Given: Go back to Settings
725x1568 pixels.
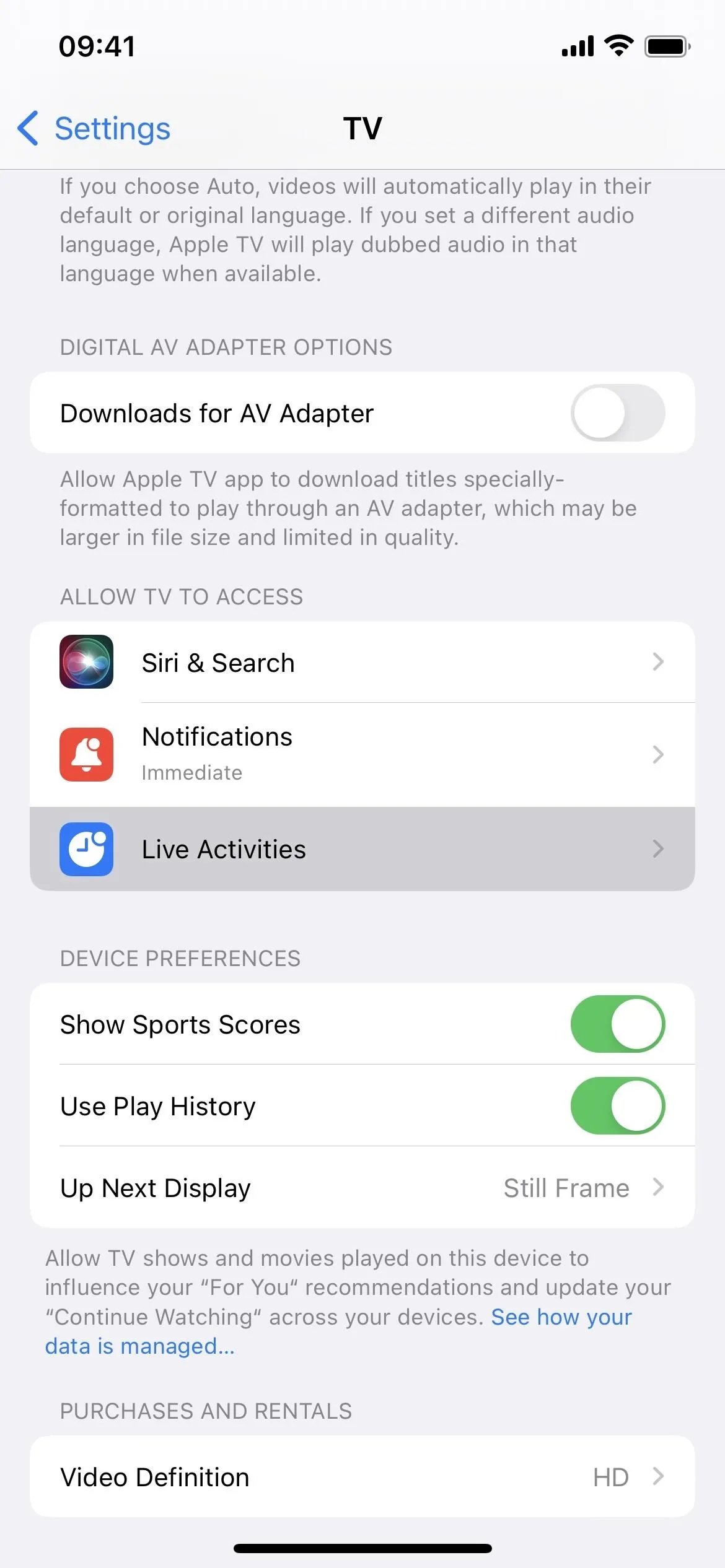Looking at the screenshot, I should tap(94, 129).
